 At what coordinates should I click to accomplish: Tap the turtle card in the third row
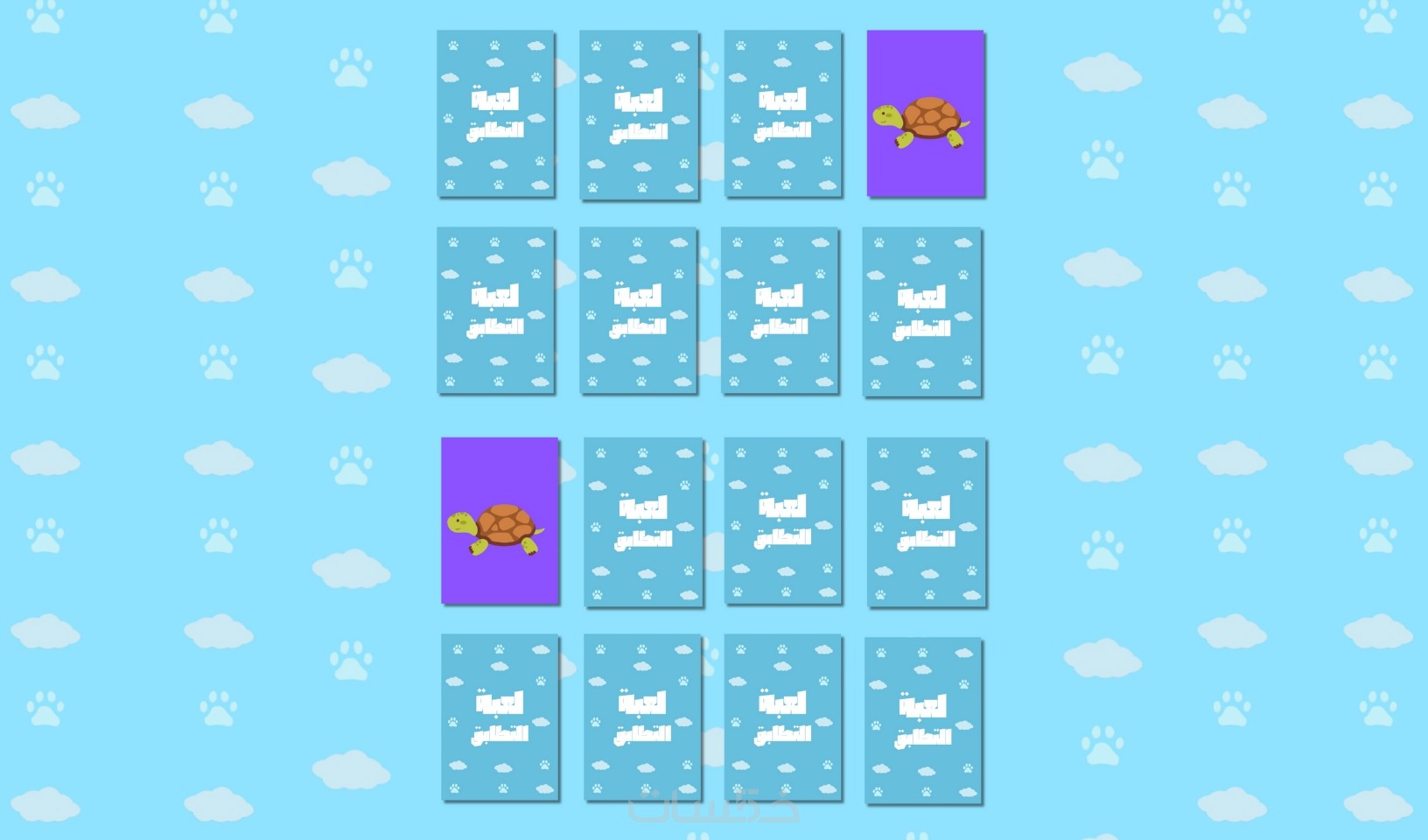[x=500, y=521]
